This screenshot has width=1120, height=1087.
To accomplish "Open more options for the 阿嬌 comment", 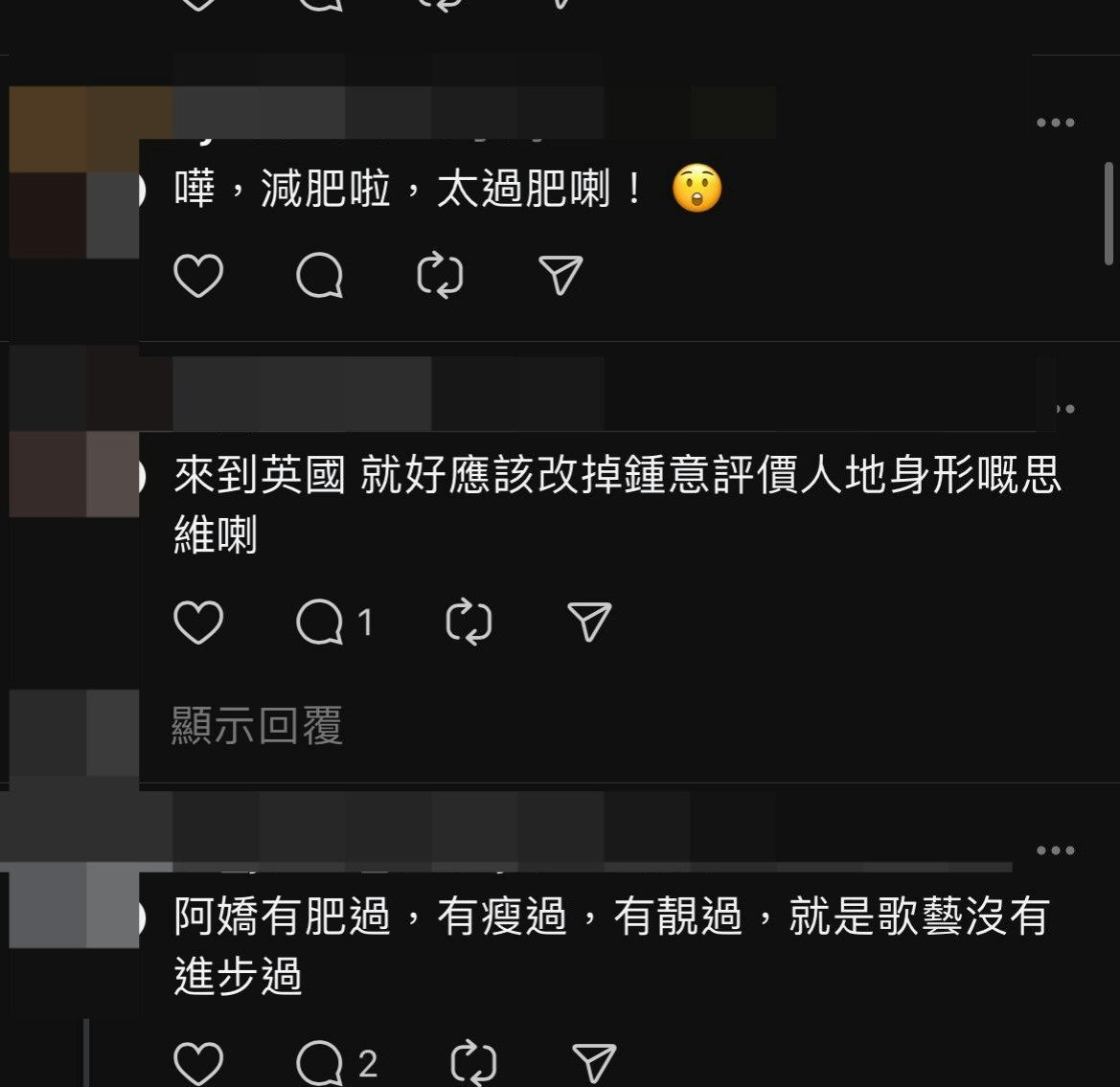I will click(1055, 850).
